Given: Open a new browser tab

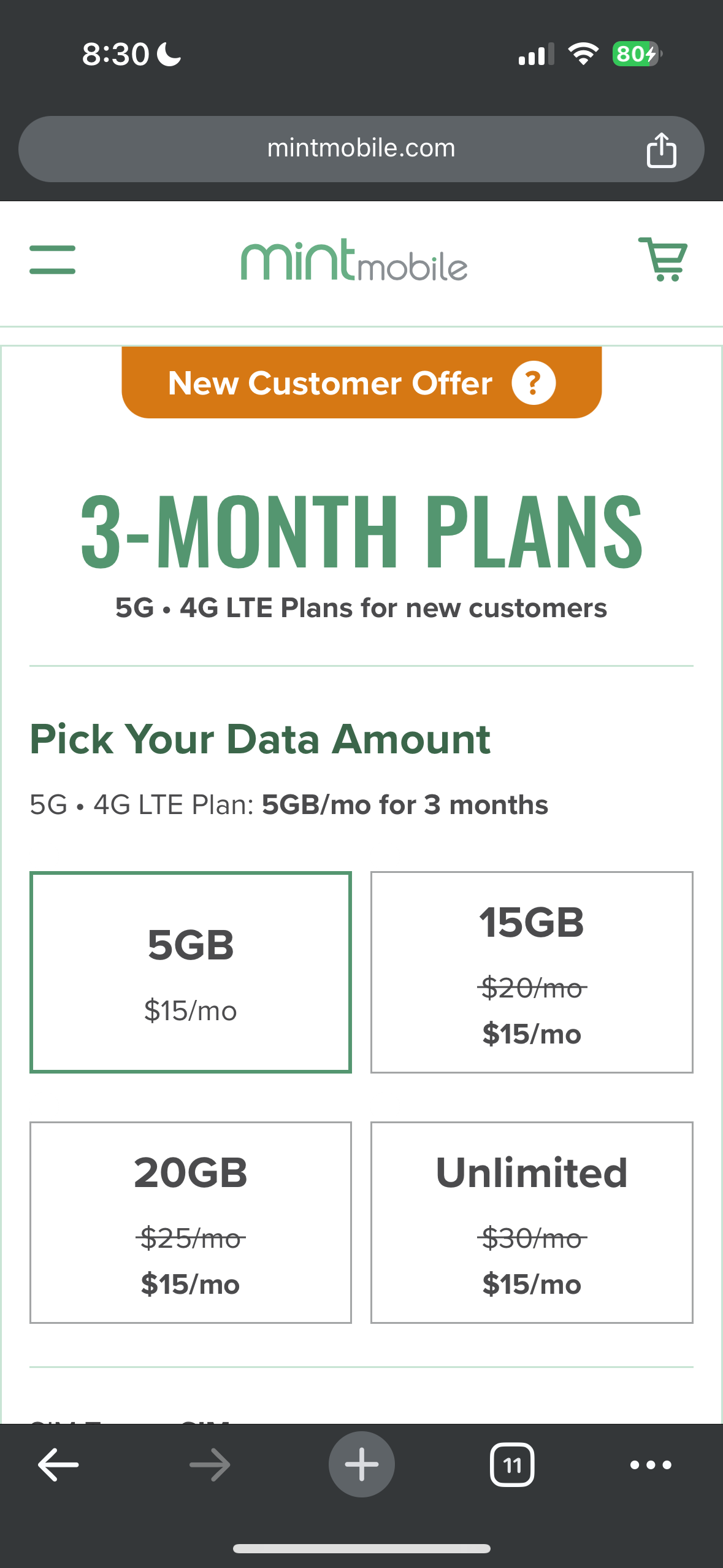Looking at the screenshot, I should (x=361, y=1465).
